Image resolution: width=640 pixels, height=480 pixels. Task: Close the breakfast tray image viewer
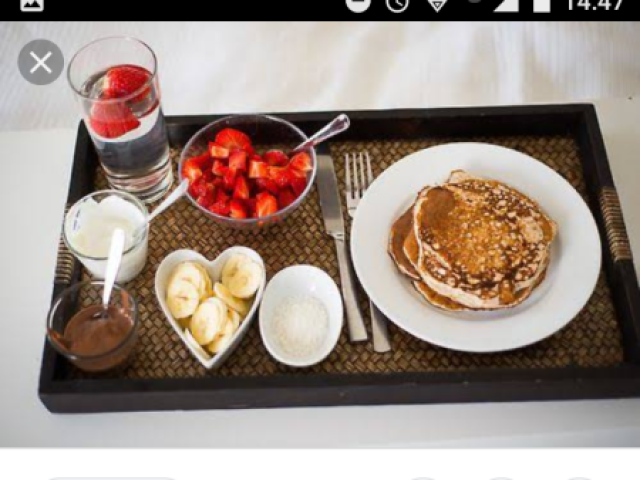(41, 63)
